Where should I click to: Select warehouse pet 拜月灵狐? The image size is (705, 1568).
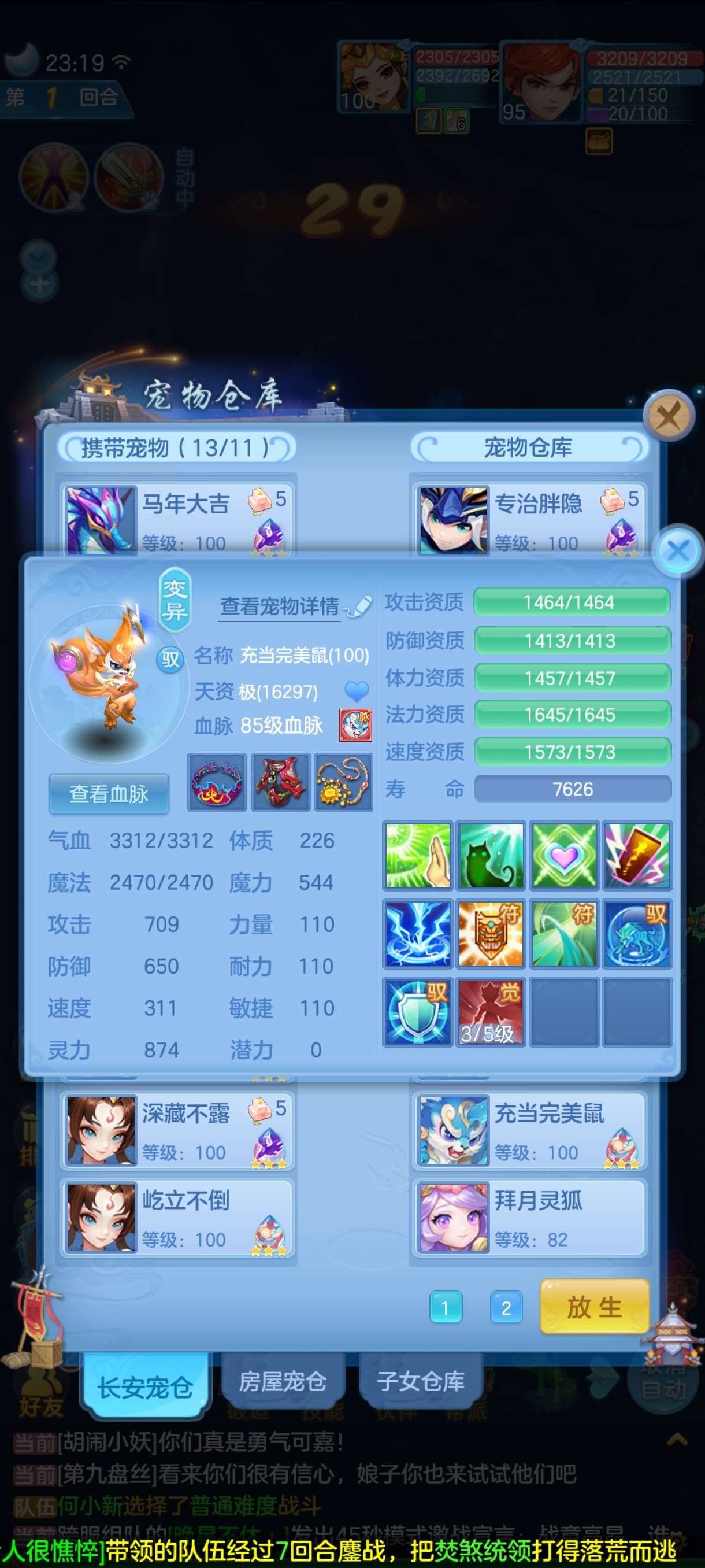tap(529, 1218)
